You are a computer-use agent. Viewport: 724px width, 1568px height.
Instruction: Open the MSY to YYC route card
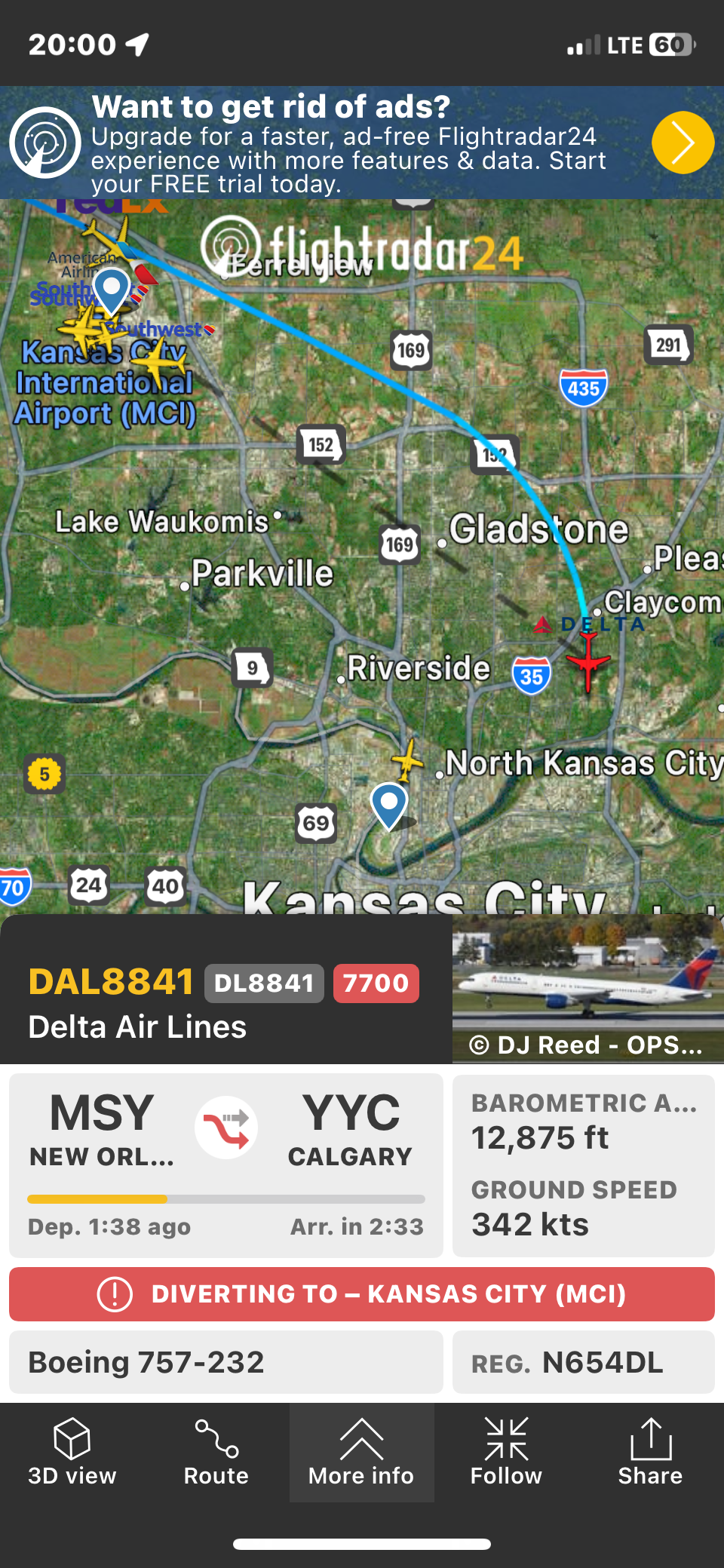(x=225, y=1164)
